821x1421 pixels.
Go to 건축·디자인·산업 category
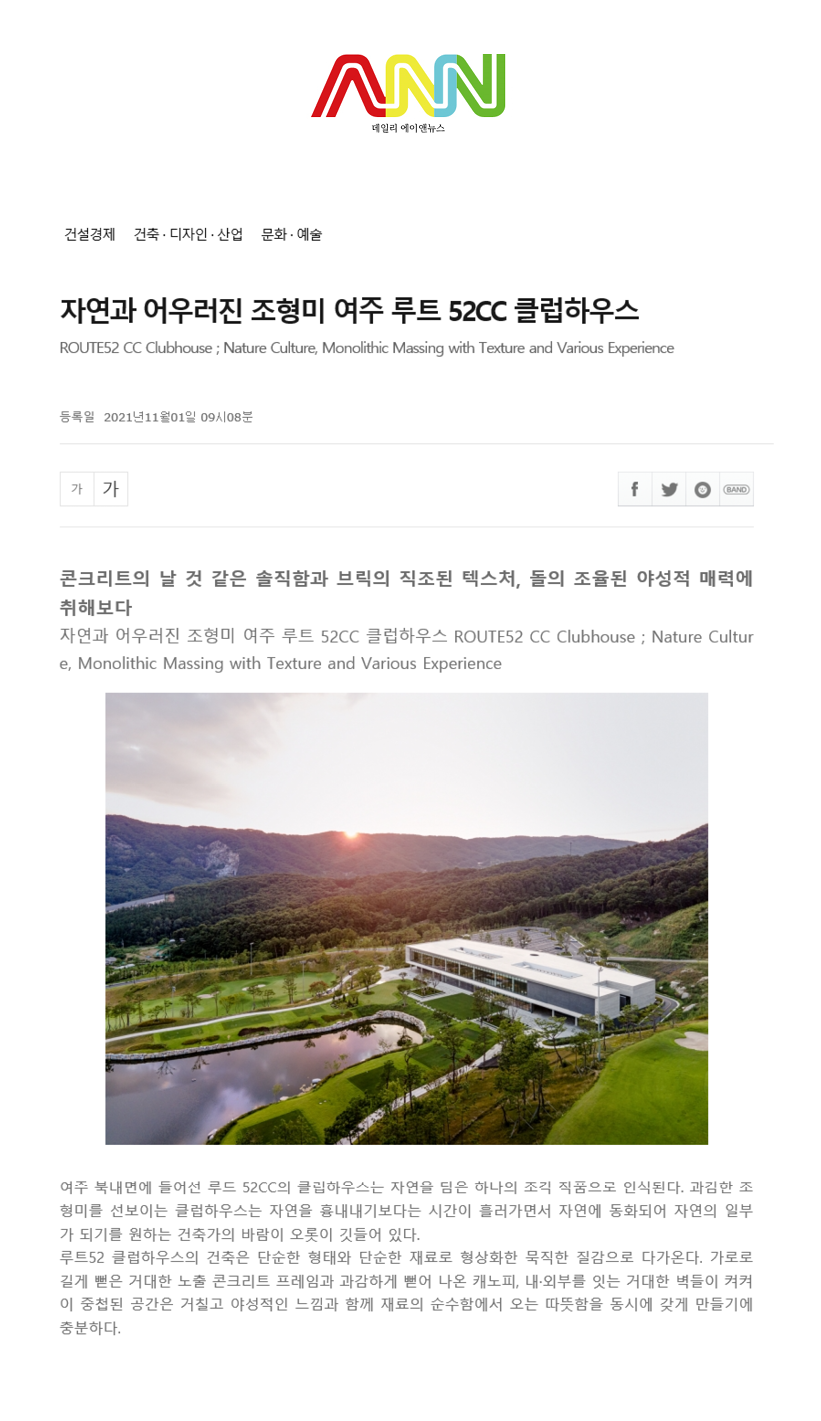(188, 235)
